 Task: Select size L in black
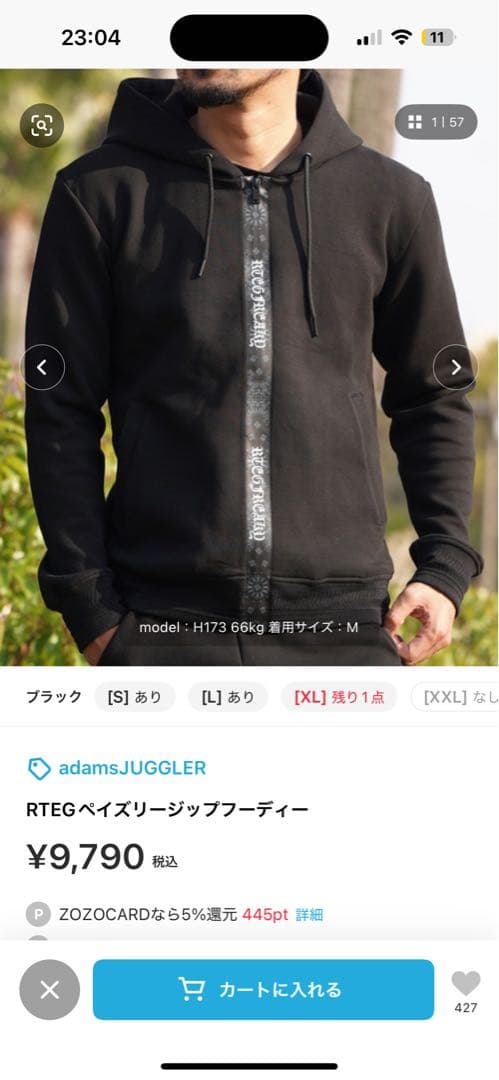coord(227,697)
